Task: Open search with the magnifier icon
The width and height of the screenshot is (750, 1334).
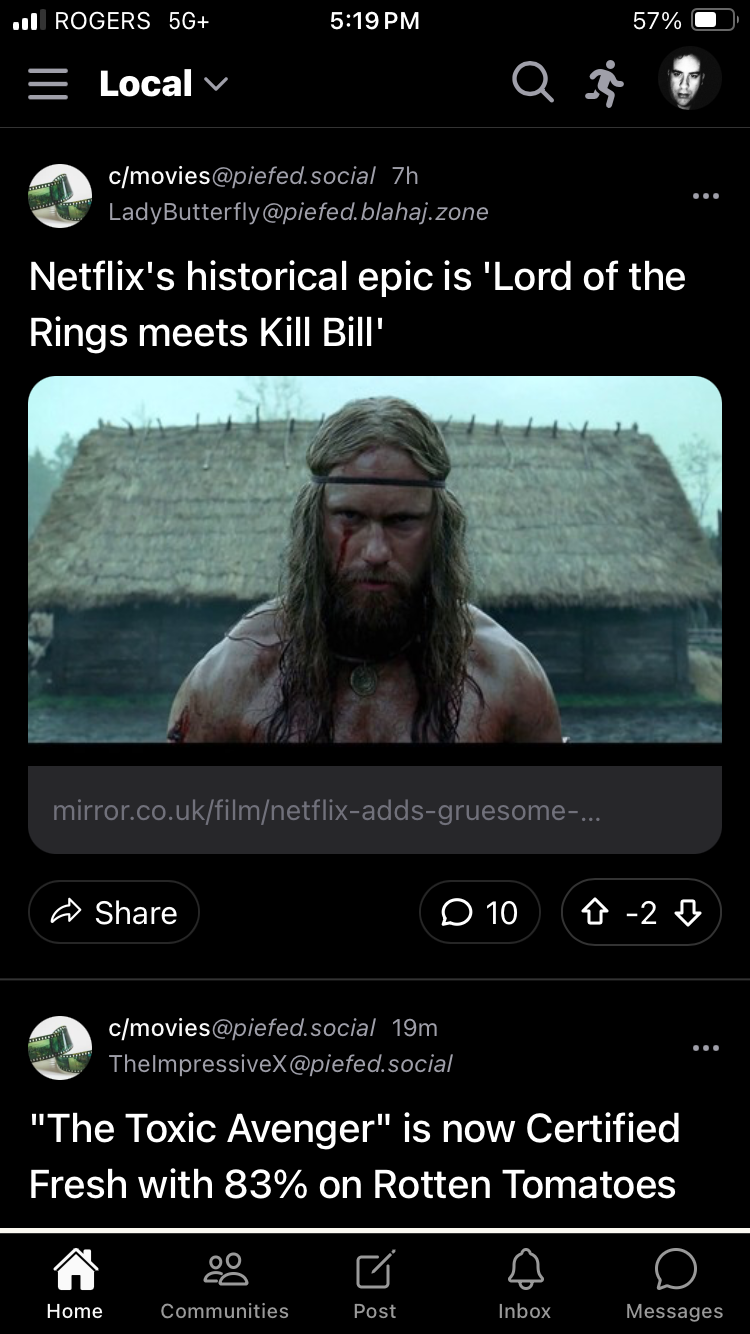Action: (x=532, y=83)
